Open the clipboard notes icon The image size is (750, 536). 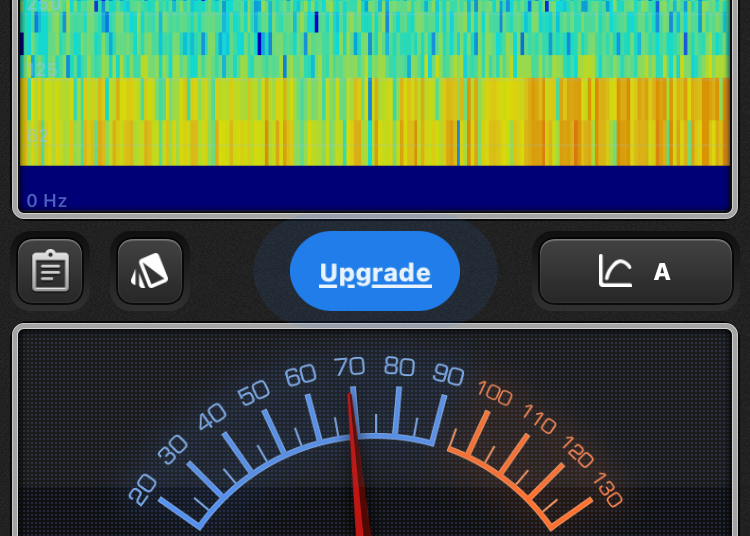click(50, 271)
